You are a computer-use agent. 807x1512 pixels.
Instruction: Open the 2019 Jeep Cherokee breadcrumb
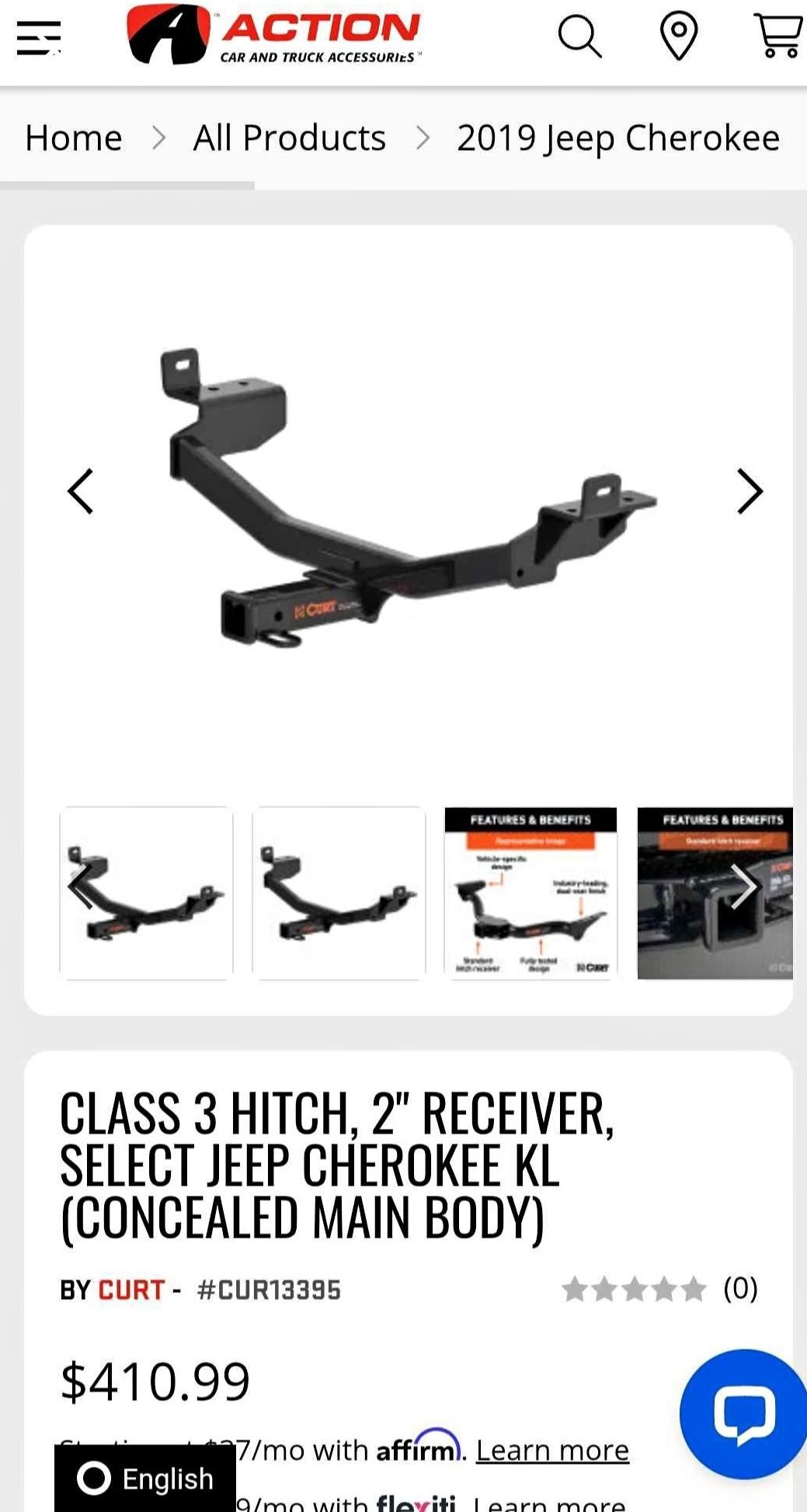[617, 138]
